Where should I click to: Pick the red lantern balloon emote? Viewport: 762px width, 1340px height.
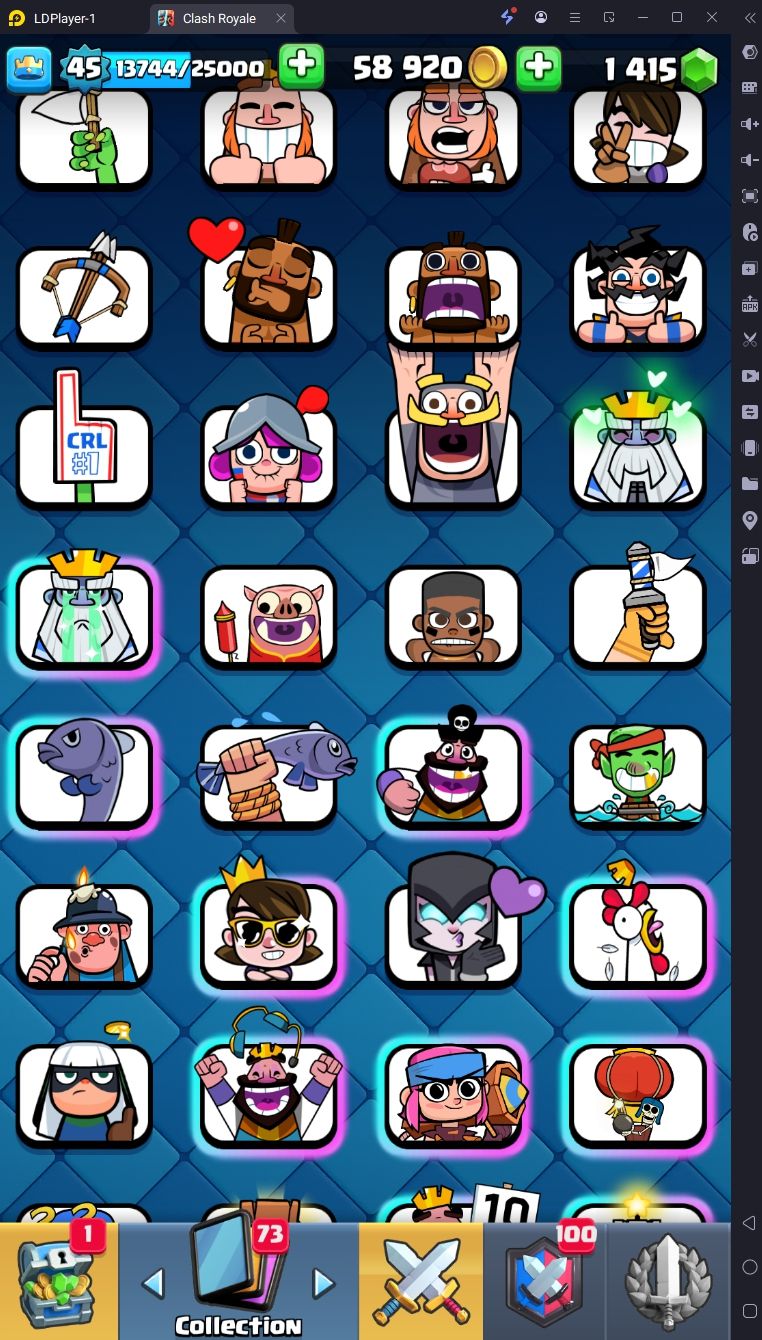point(639,1095)
